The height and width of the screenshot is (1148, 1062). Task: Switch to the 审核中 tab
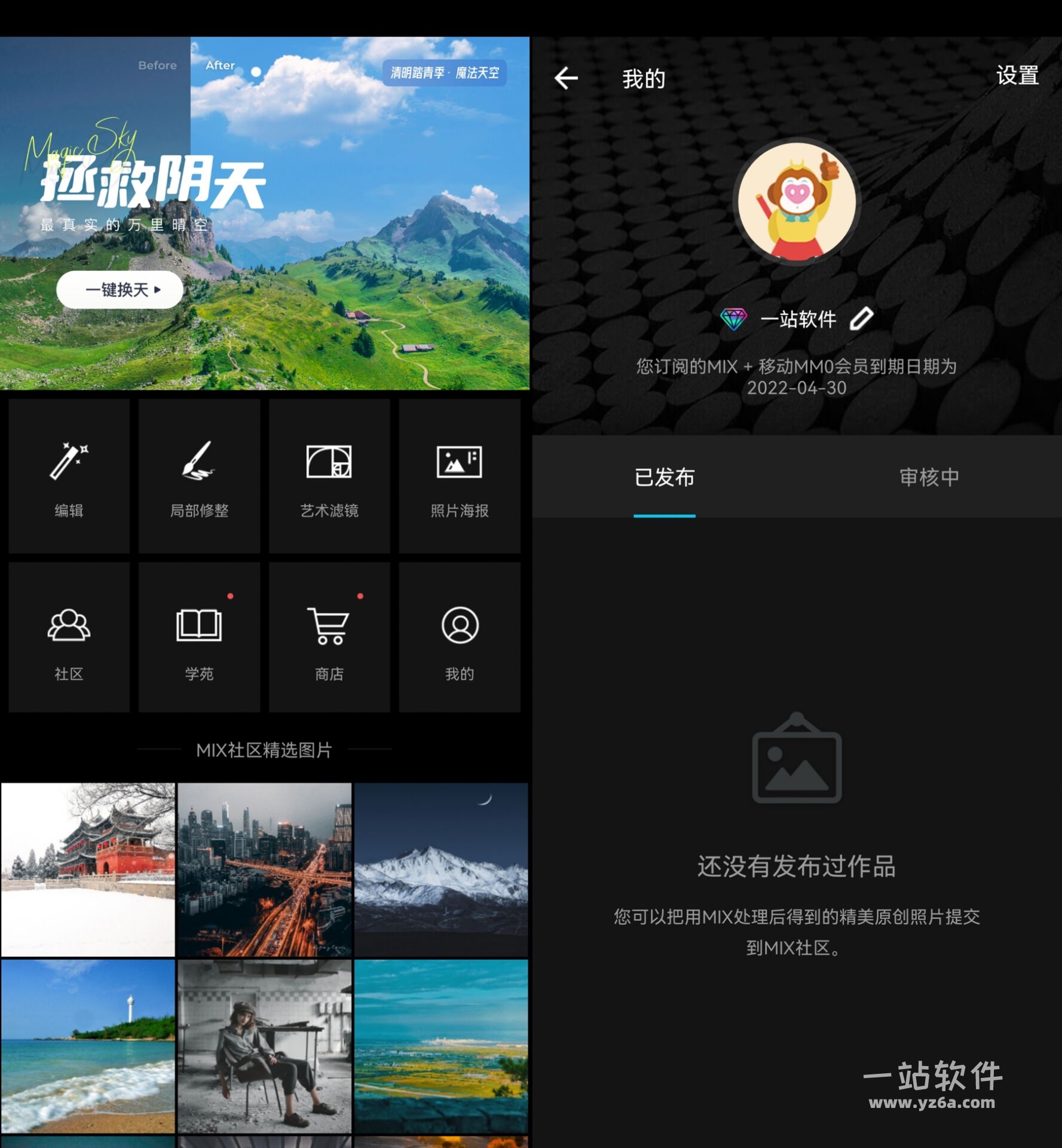pyautogui.click(x=929, y=477)
